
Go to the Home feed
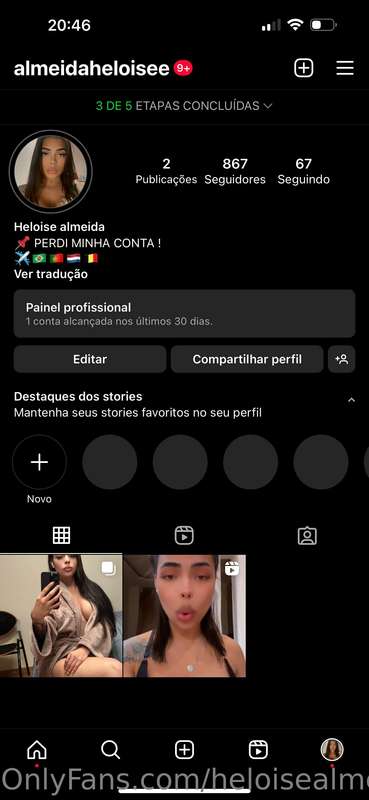[x=37, y=749]
